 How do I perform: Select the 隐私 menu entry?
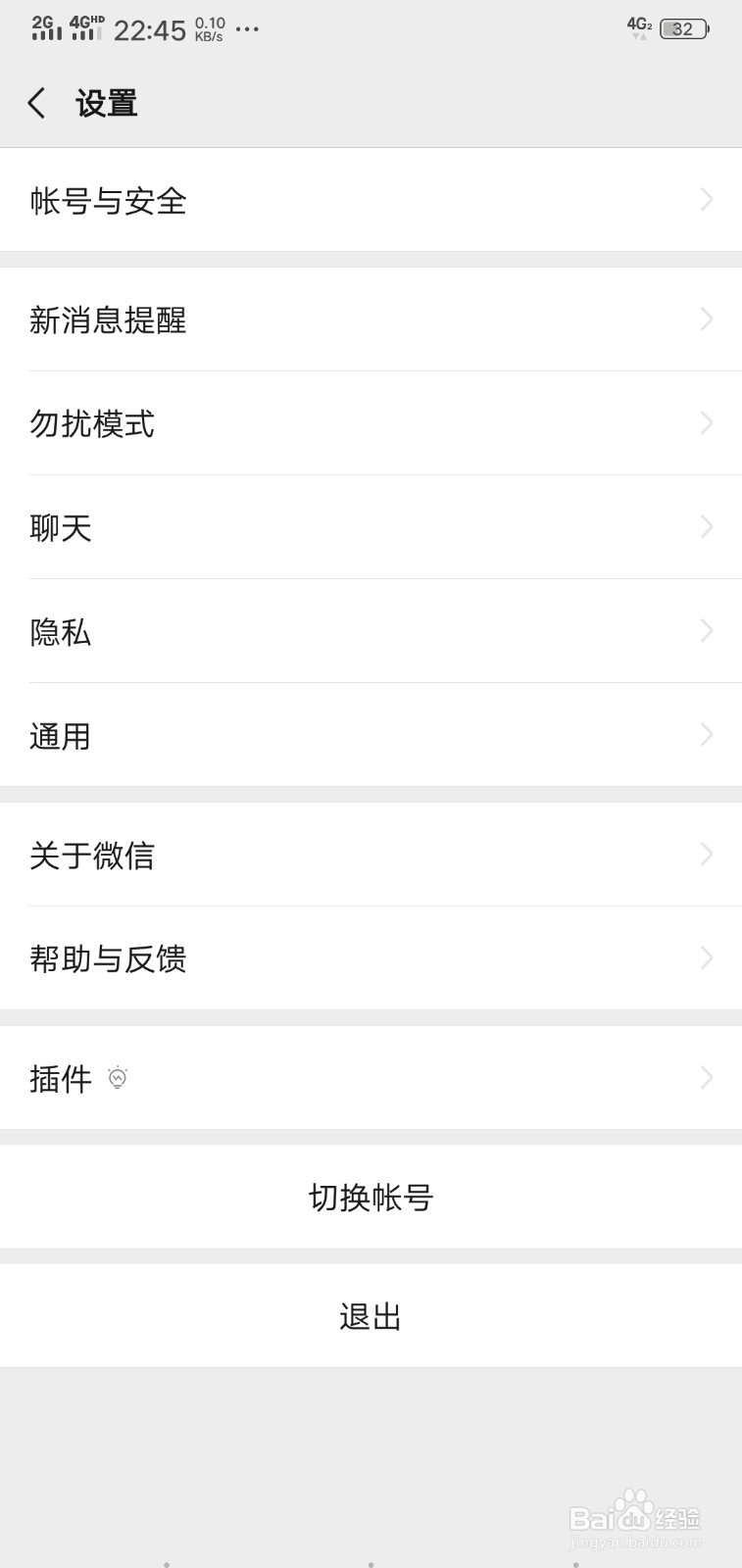point(371,632)
